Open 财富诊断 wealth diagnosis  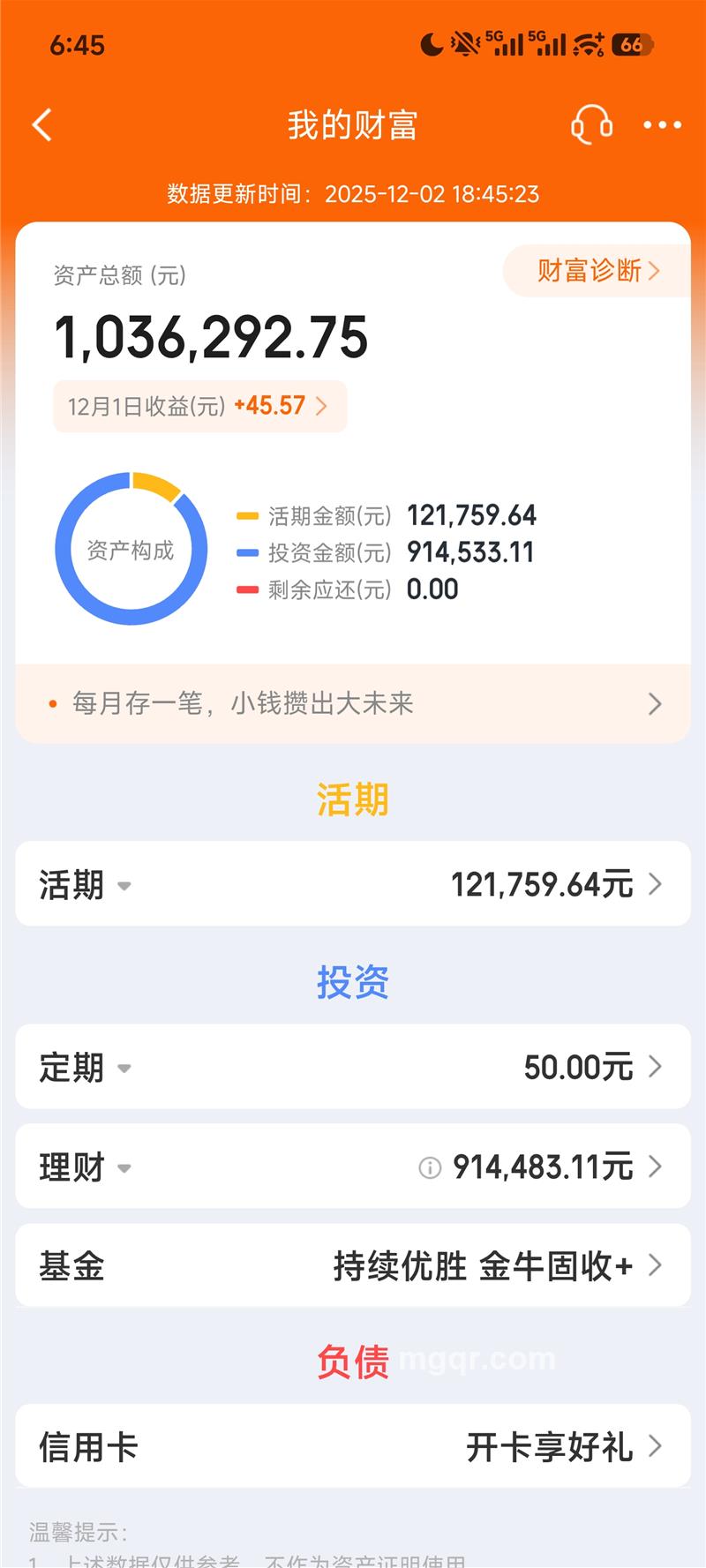(x=597, y=271)
